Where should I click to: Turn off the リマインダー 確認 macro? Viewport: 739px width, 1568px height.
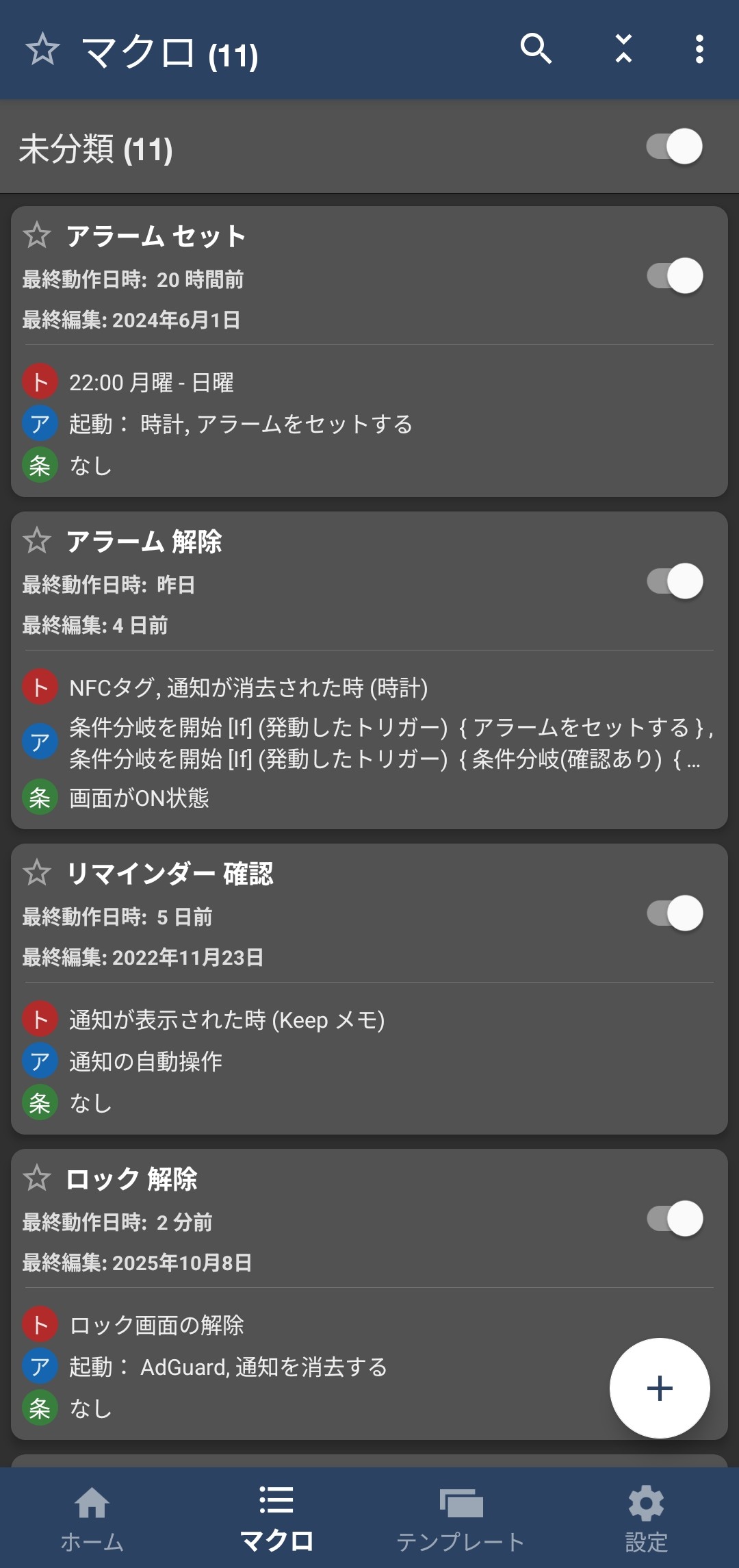(675, 913)
